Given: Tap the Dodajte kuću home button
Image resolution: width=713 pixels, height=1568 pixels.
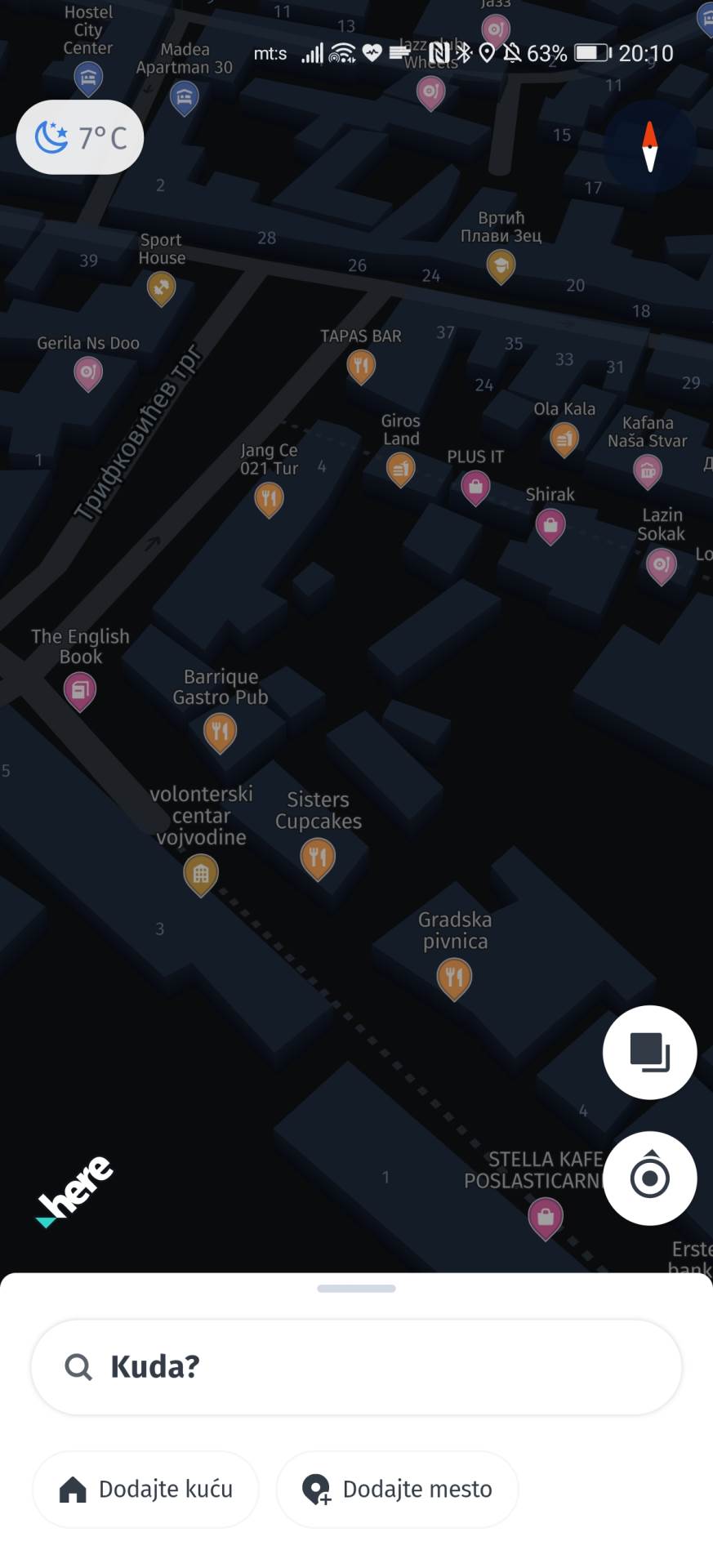Looking at the screenshot, I should click(x=145, y=1489).
